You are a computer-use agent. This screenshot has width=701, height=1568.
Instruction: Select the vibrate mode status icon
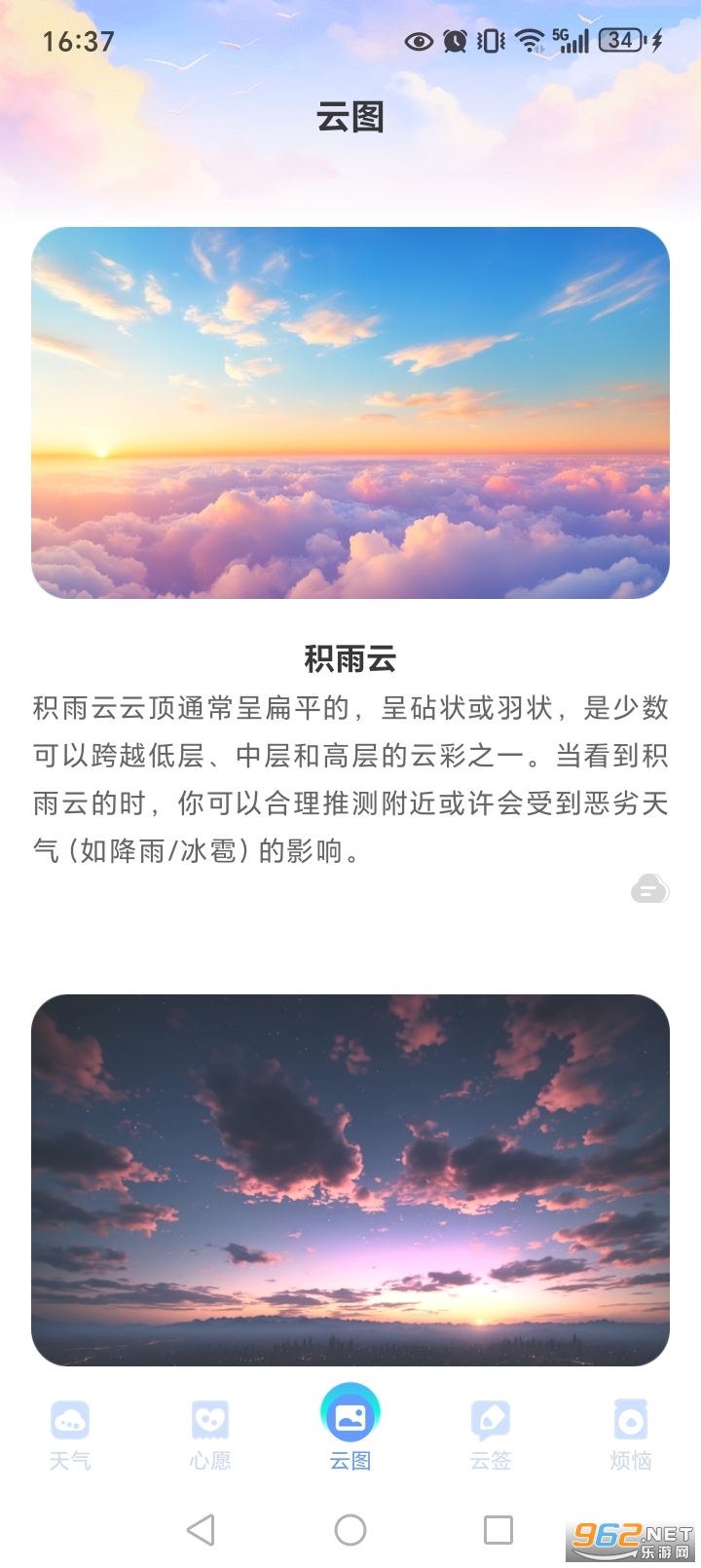pyautogui.click(x=490, y=41)
